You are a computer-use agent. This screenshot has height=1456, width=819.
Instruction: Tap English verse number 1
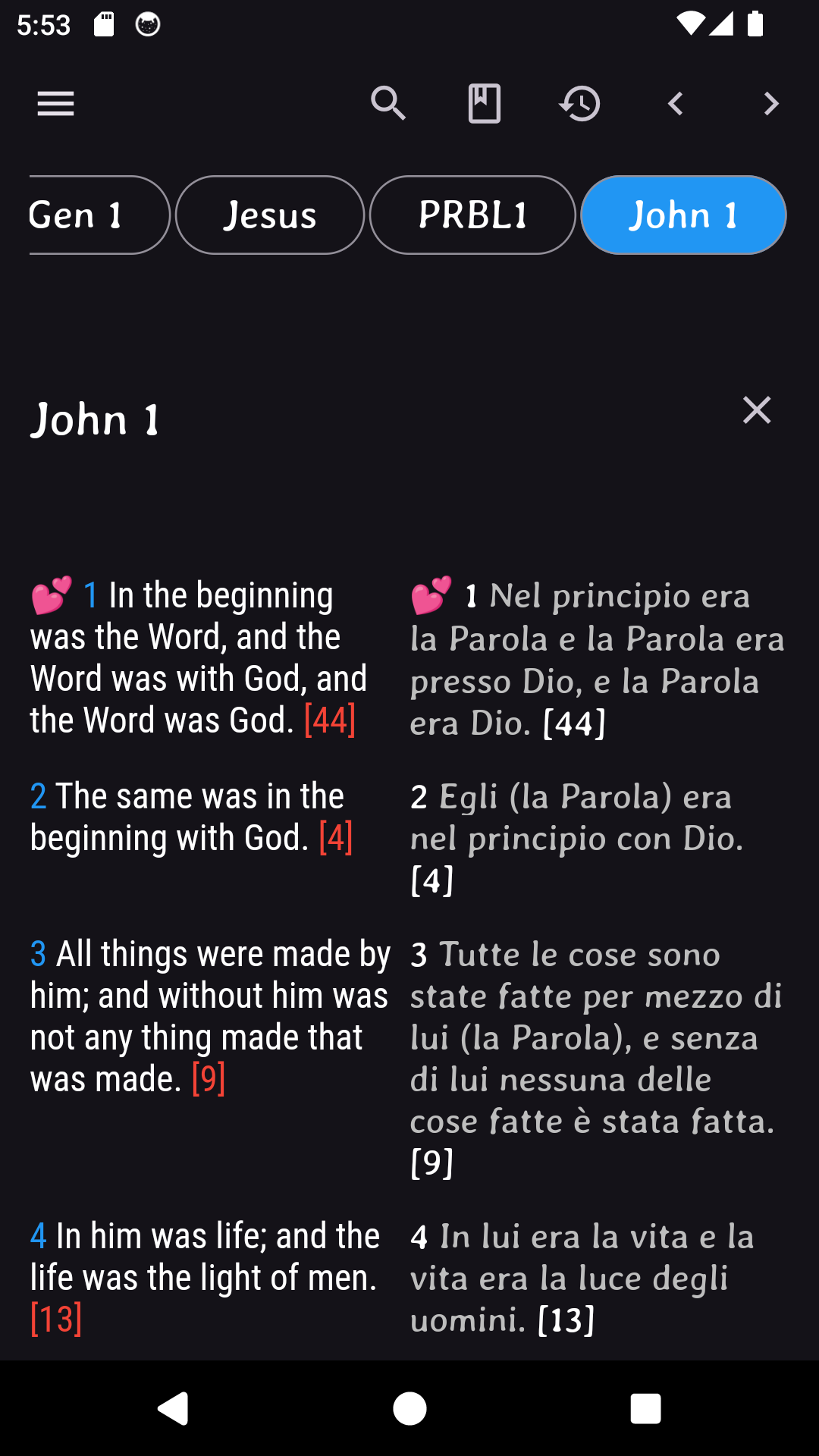(90, 595)
